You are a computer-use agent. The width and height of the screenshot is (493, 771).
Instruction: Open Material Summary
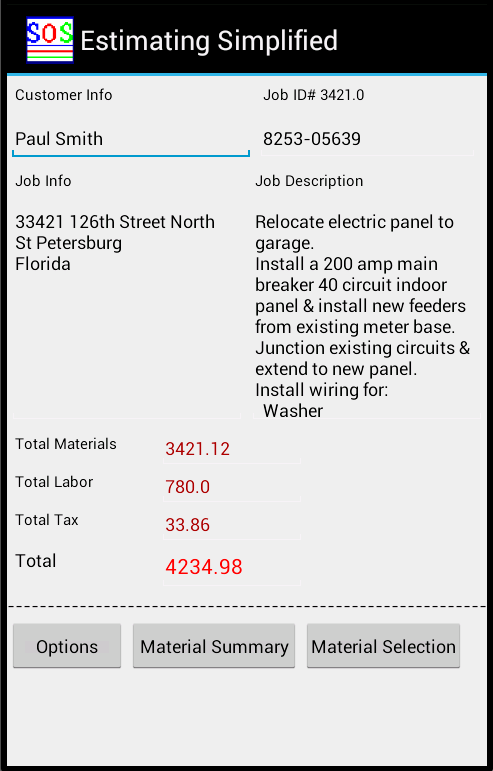(x=214, y=646)
